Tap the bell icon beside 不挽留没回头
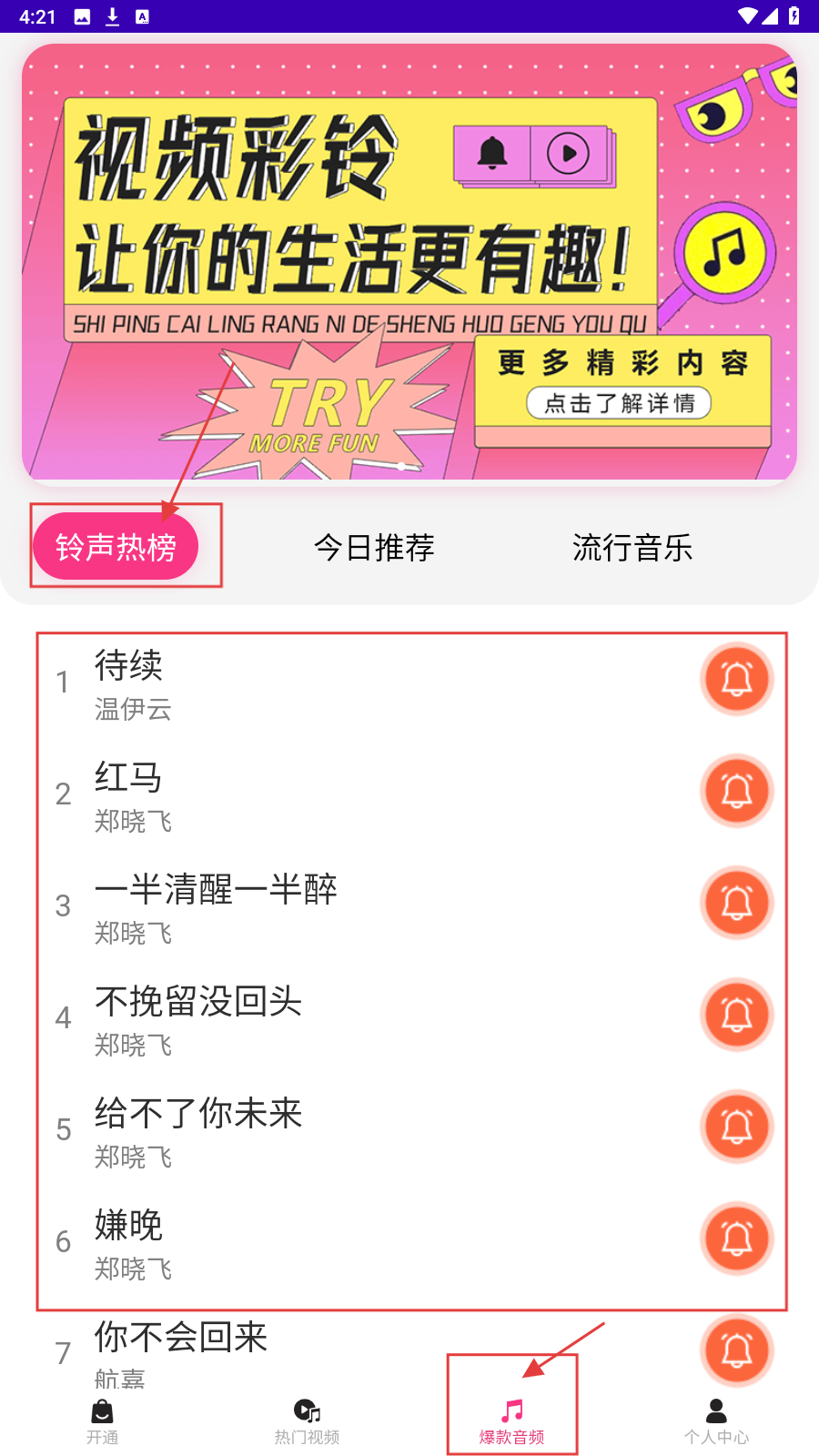 click(x=736, y=1015)
